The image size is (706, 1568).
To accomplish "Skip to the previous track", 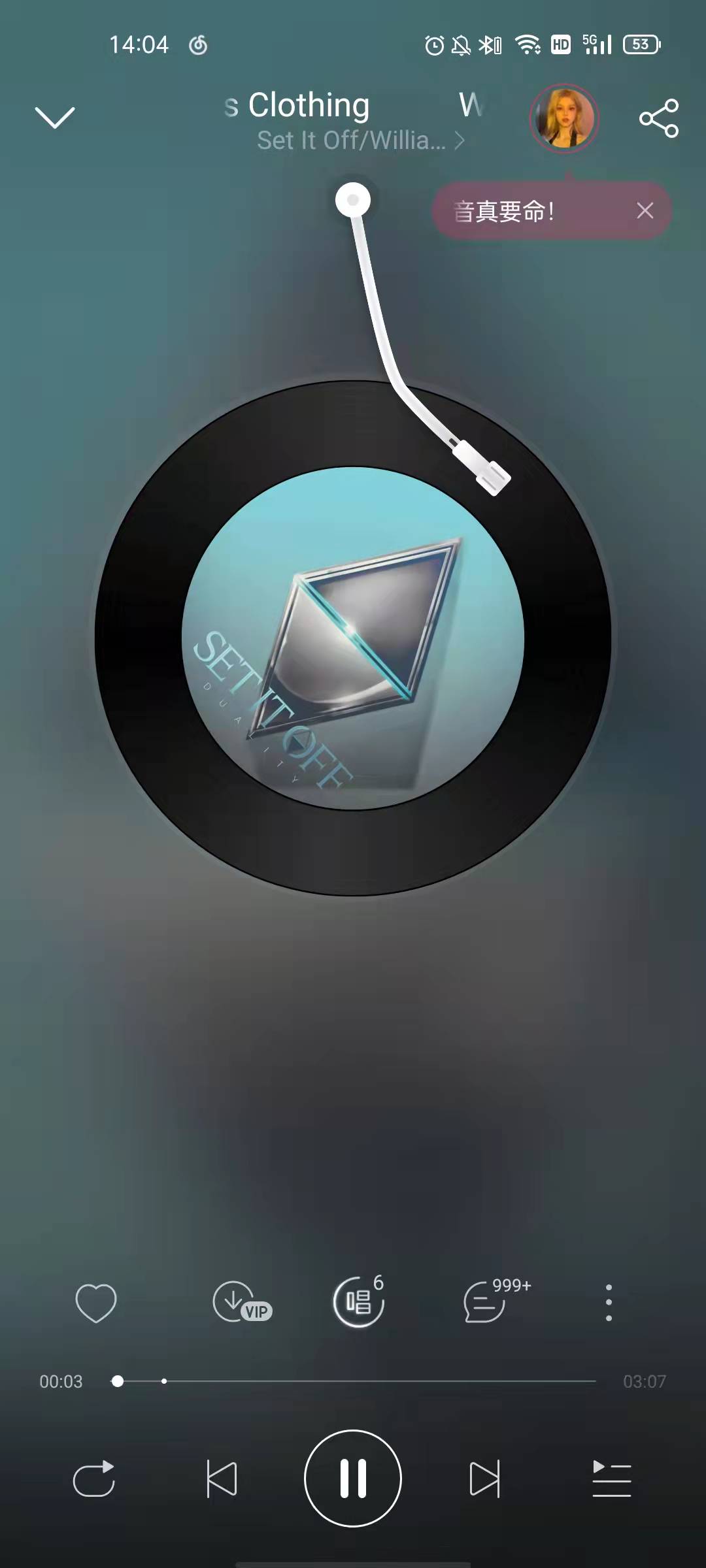I will point(222,1479).
